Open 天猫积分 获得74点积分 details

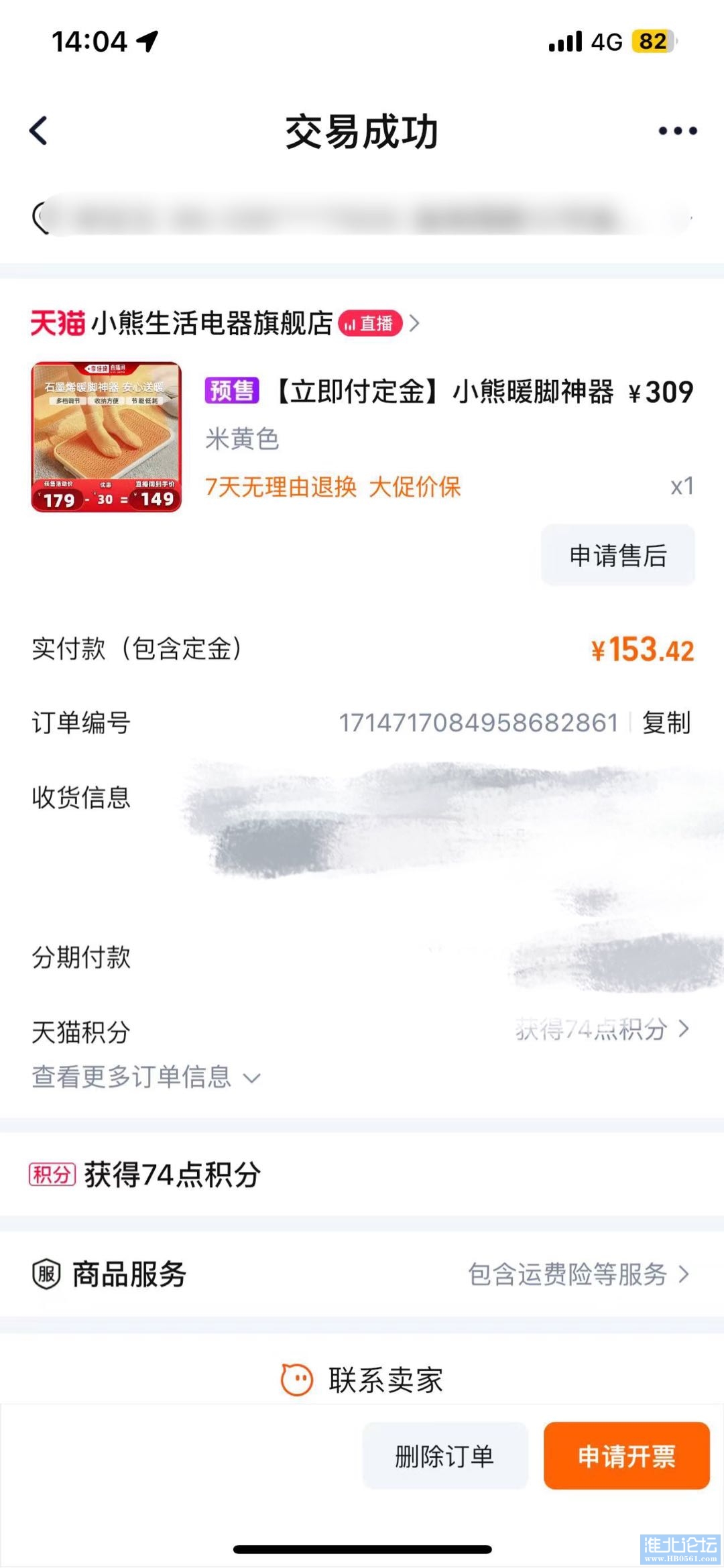[601, 1029]
